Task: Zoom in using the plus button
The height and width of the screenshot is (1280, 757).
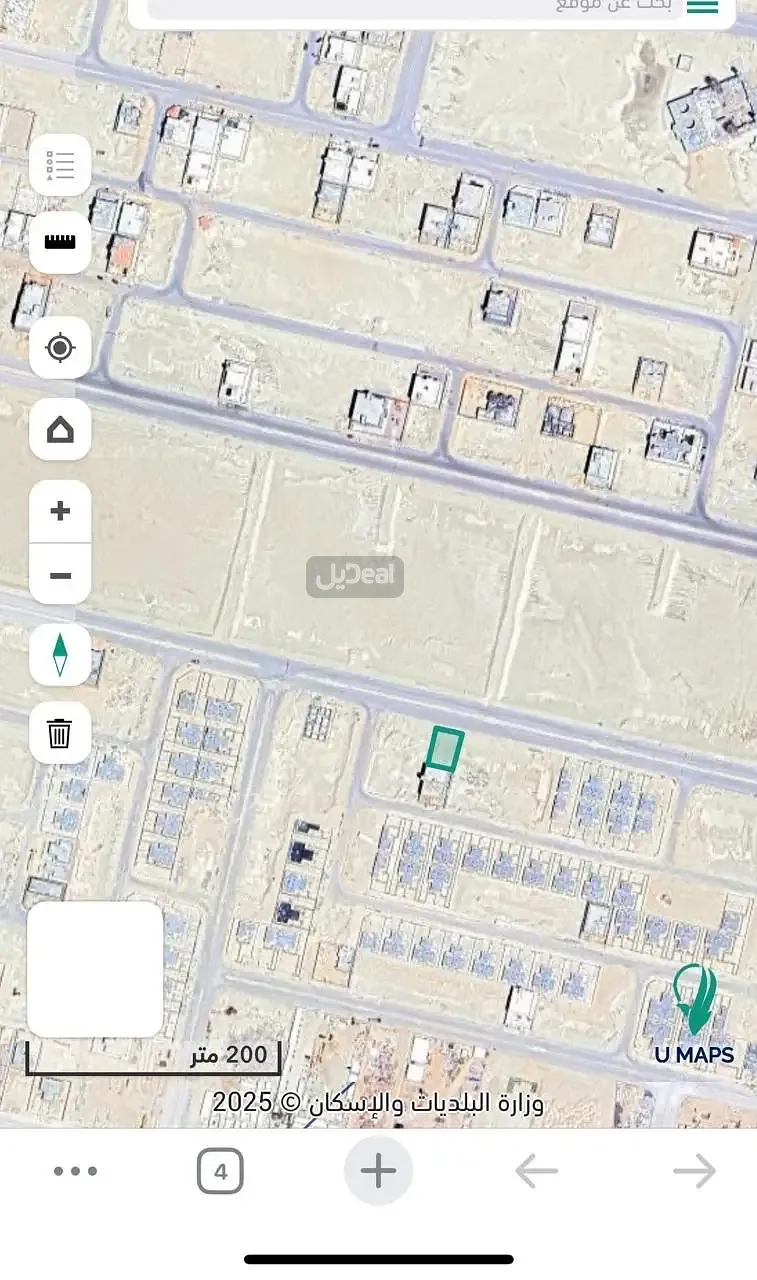Action: point(60,510)
